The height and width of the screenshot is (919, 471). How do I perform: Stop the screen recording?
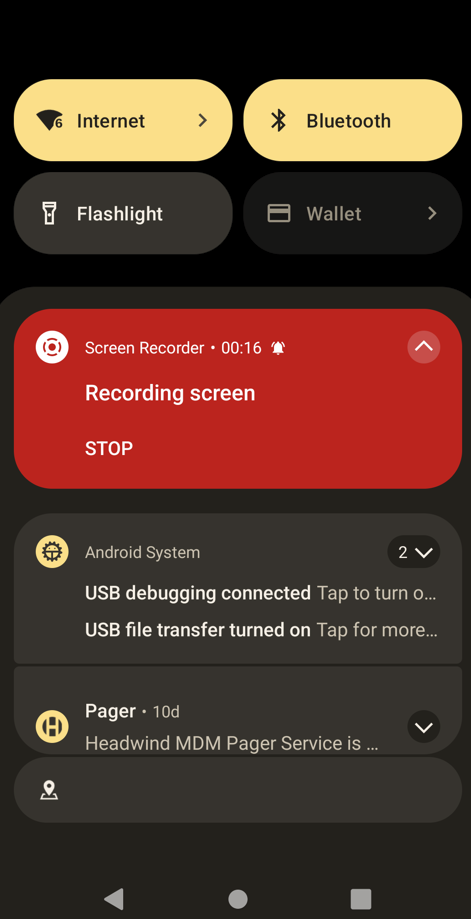point(109,448)
